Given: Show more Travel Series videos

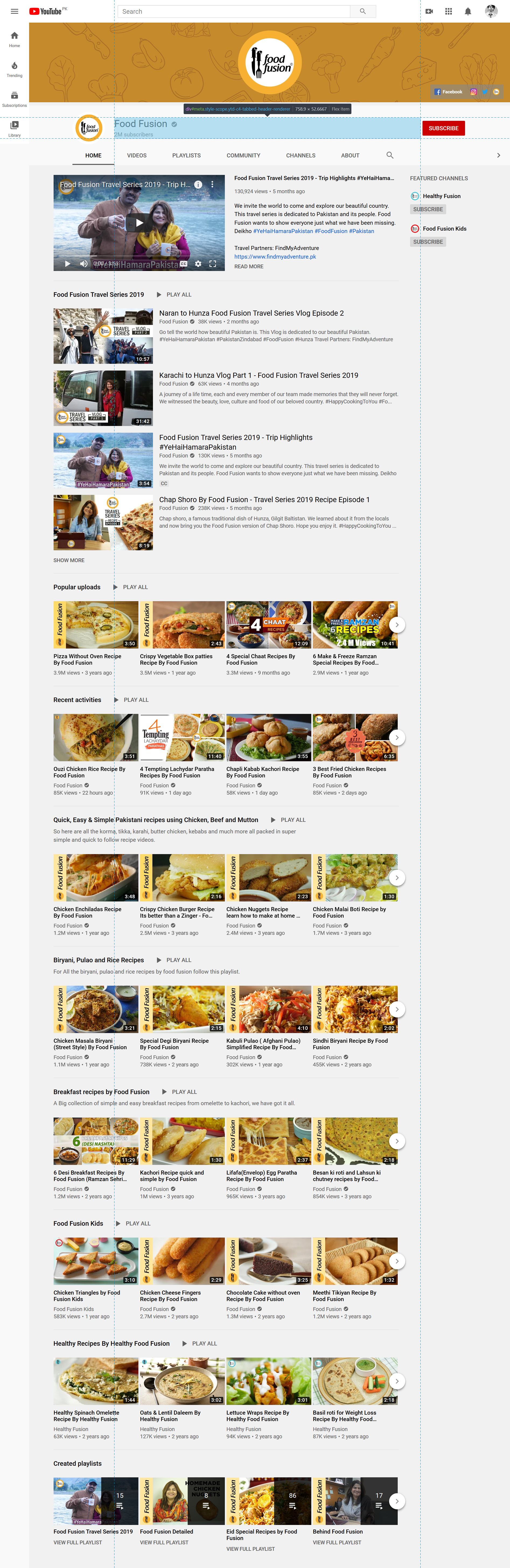Looking at the screenshot, I should (x=69, y=561).
